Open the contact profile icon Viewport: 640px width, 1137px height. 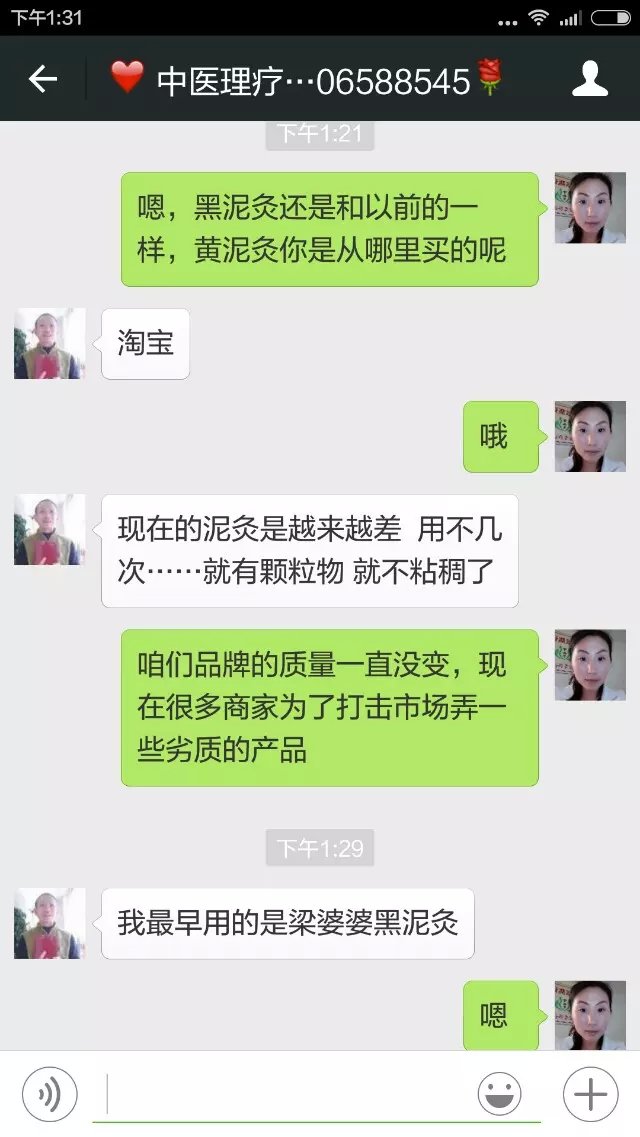coord(590,79)
